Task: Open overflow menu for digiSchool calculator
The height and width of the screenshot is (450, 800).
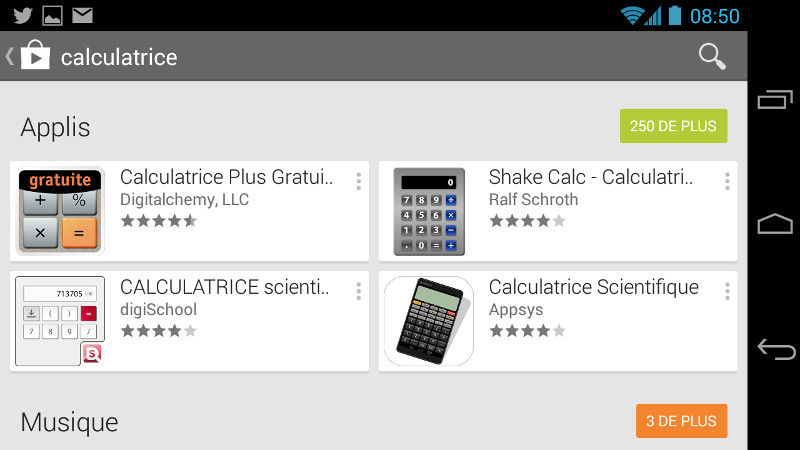Action: 358,291
